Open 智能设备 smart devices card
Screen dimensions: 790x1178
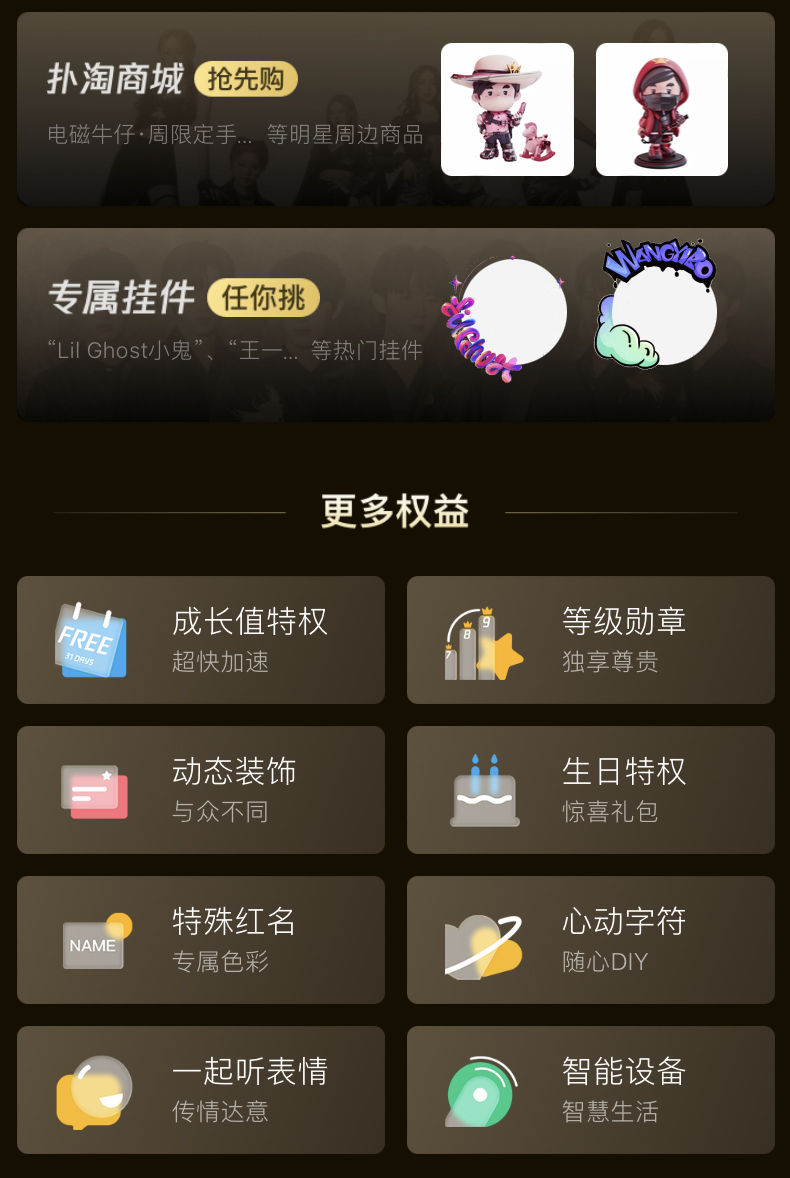(x=591, y=1090)
